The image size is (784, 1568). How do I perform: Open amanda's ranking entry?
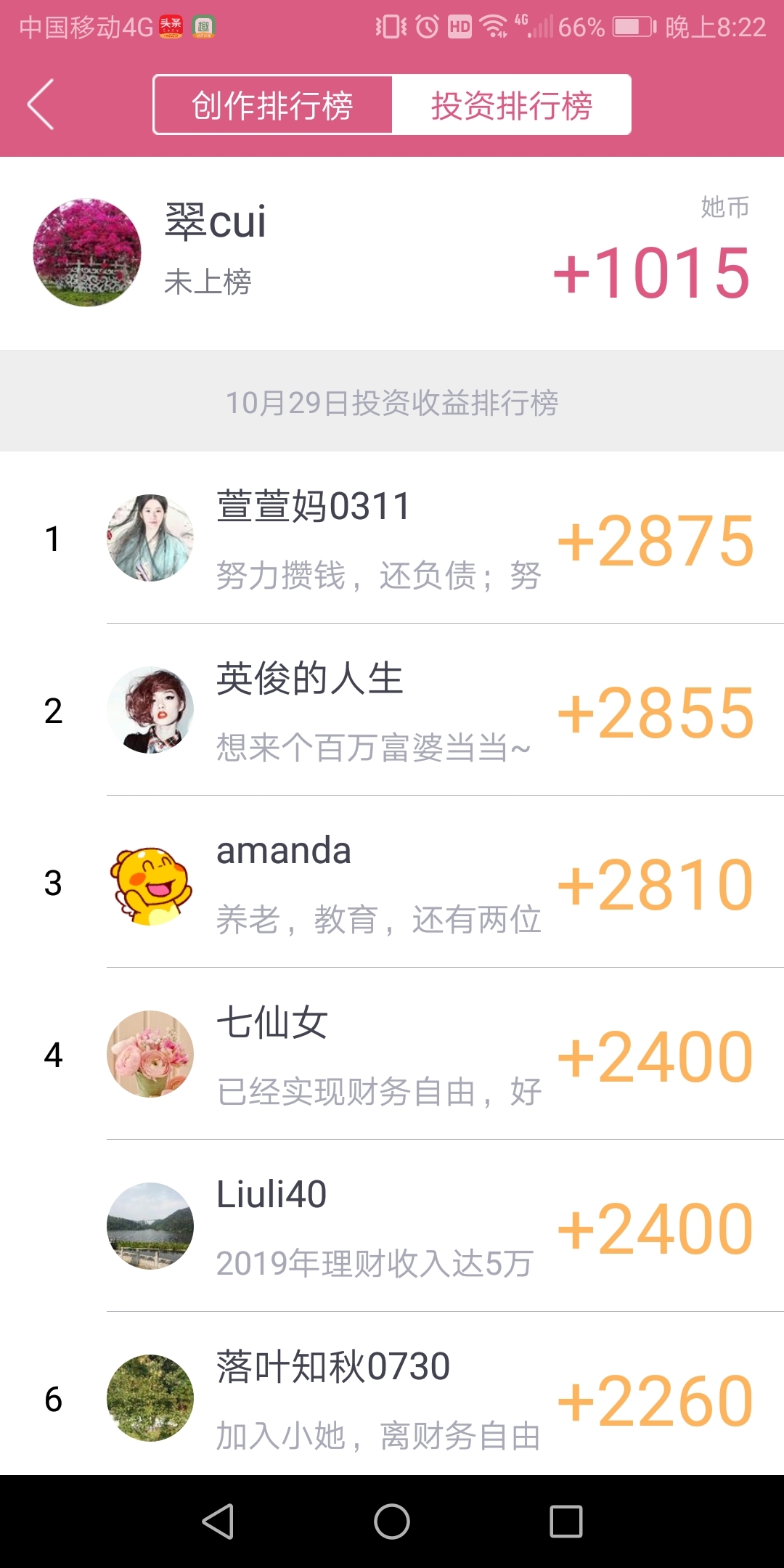[x=392, y=882]
